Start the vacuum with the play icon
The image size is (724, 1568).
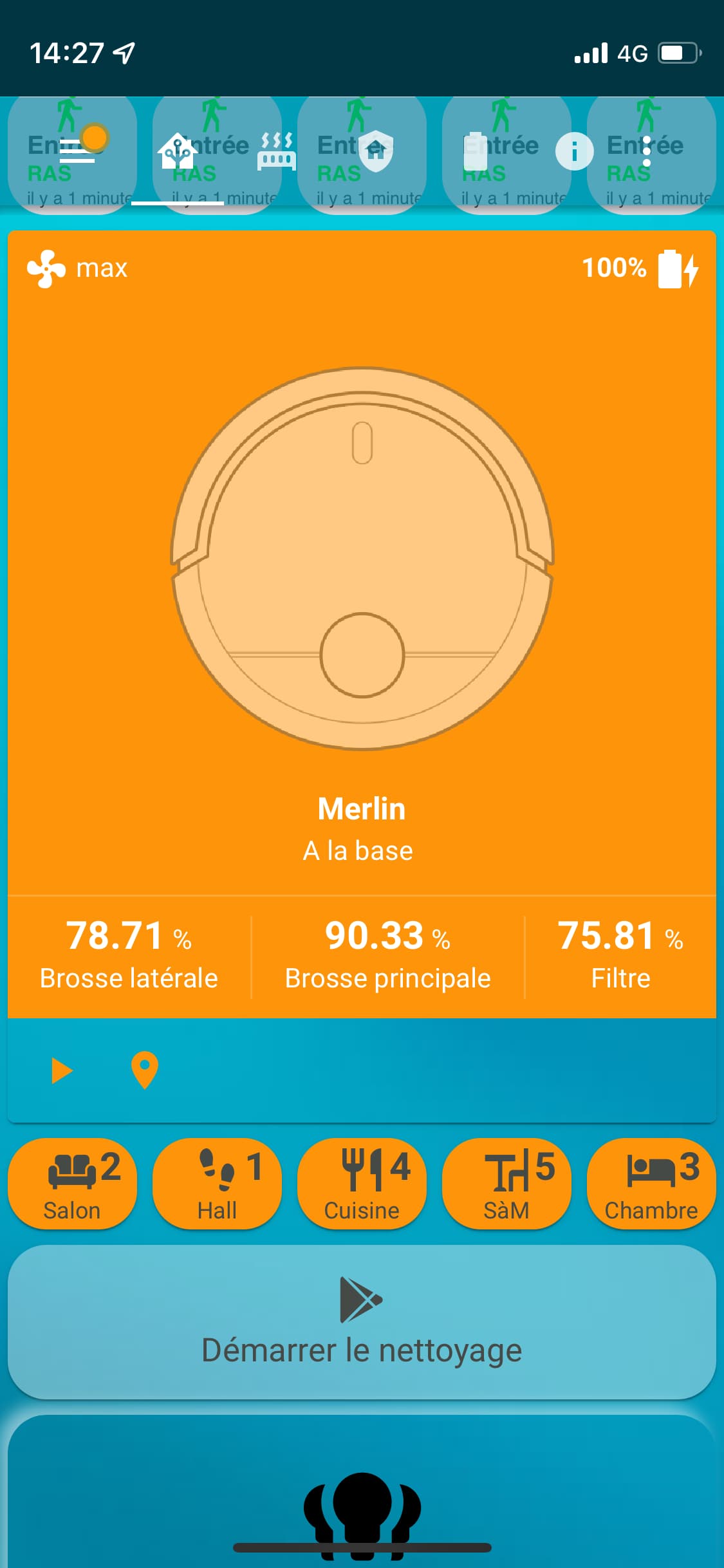coord(62,1070)
